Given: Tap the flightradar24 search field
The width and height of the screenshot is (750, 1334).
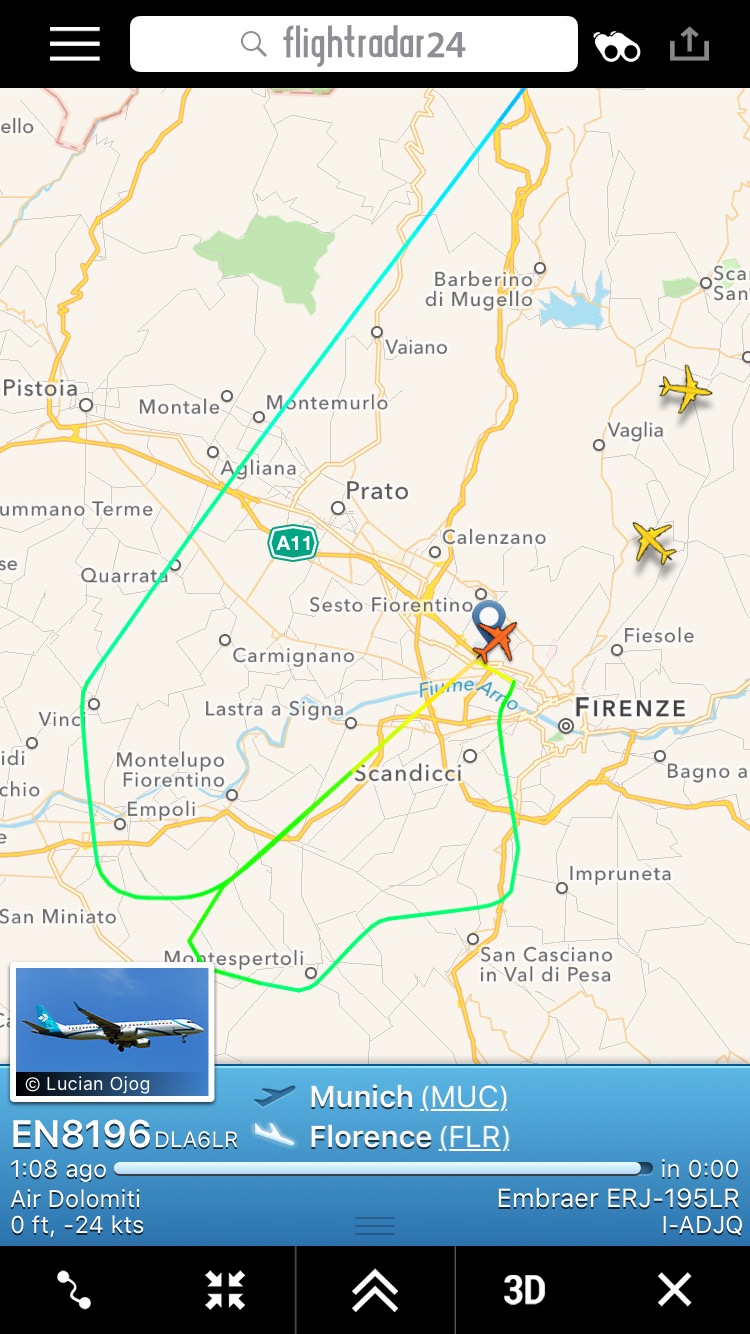Looking at the screenshot, I should coord(354,44).
